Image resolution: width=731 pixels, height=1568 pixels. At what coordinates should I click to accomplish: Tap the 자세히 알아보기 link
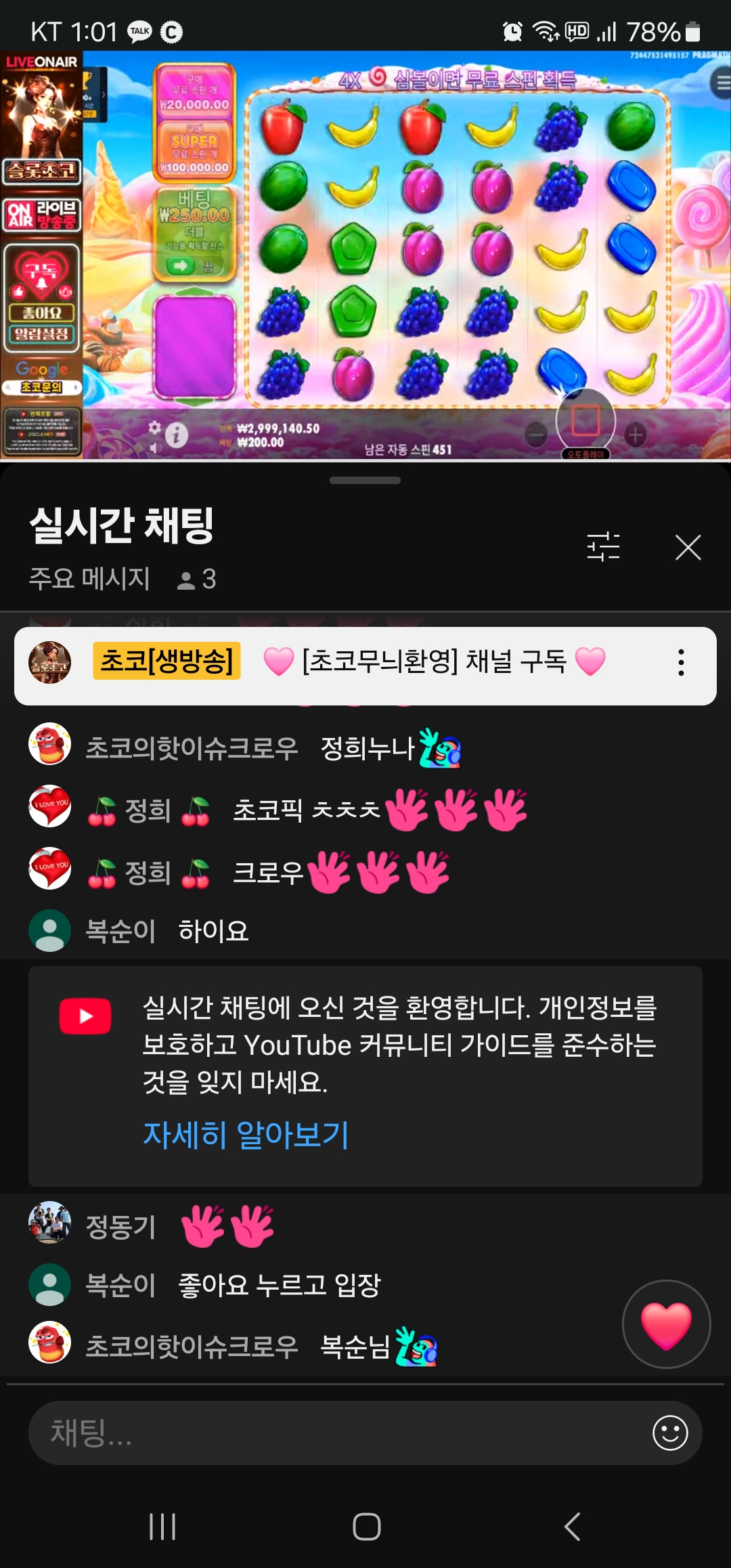[x=246, y=1135]
